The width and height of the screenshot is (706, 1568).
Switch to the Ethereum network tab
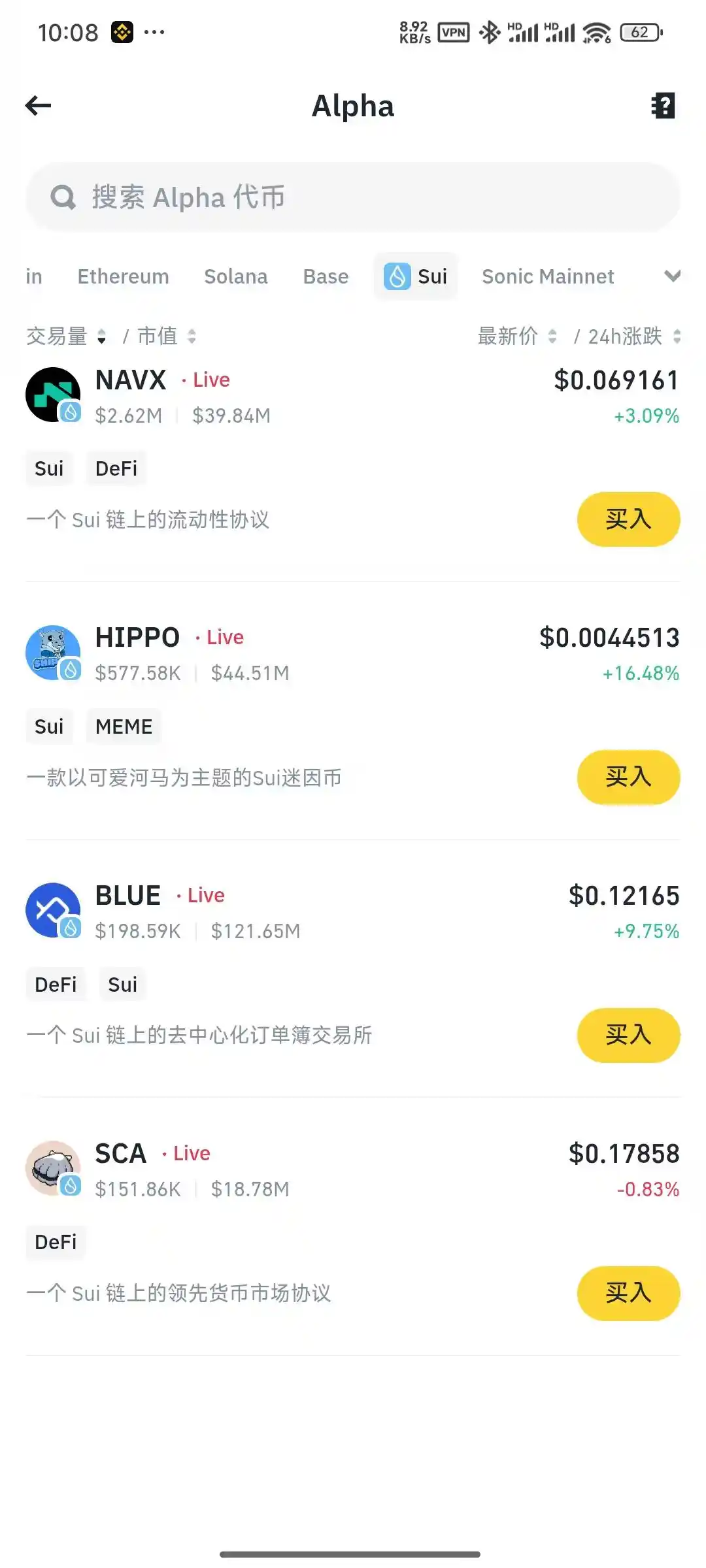coord(123,276)
